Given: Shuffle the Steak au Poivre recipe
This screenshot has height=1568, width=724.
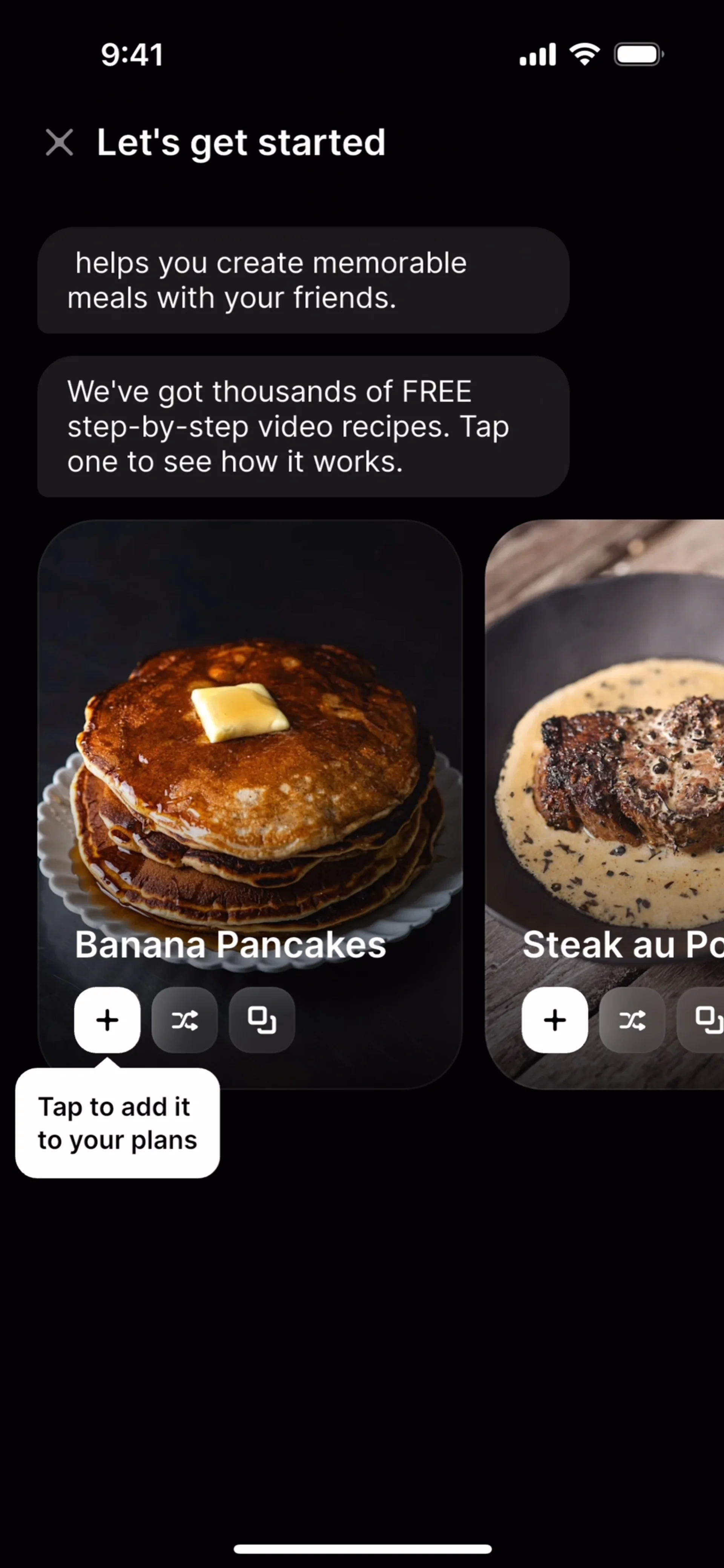Looking at the screenshot, I should click(632, 1020).
